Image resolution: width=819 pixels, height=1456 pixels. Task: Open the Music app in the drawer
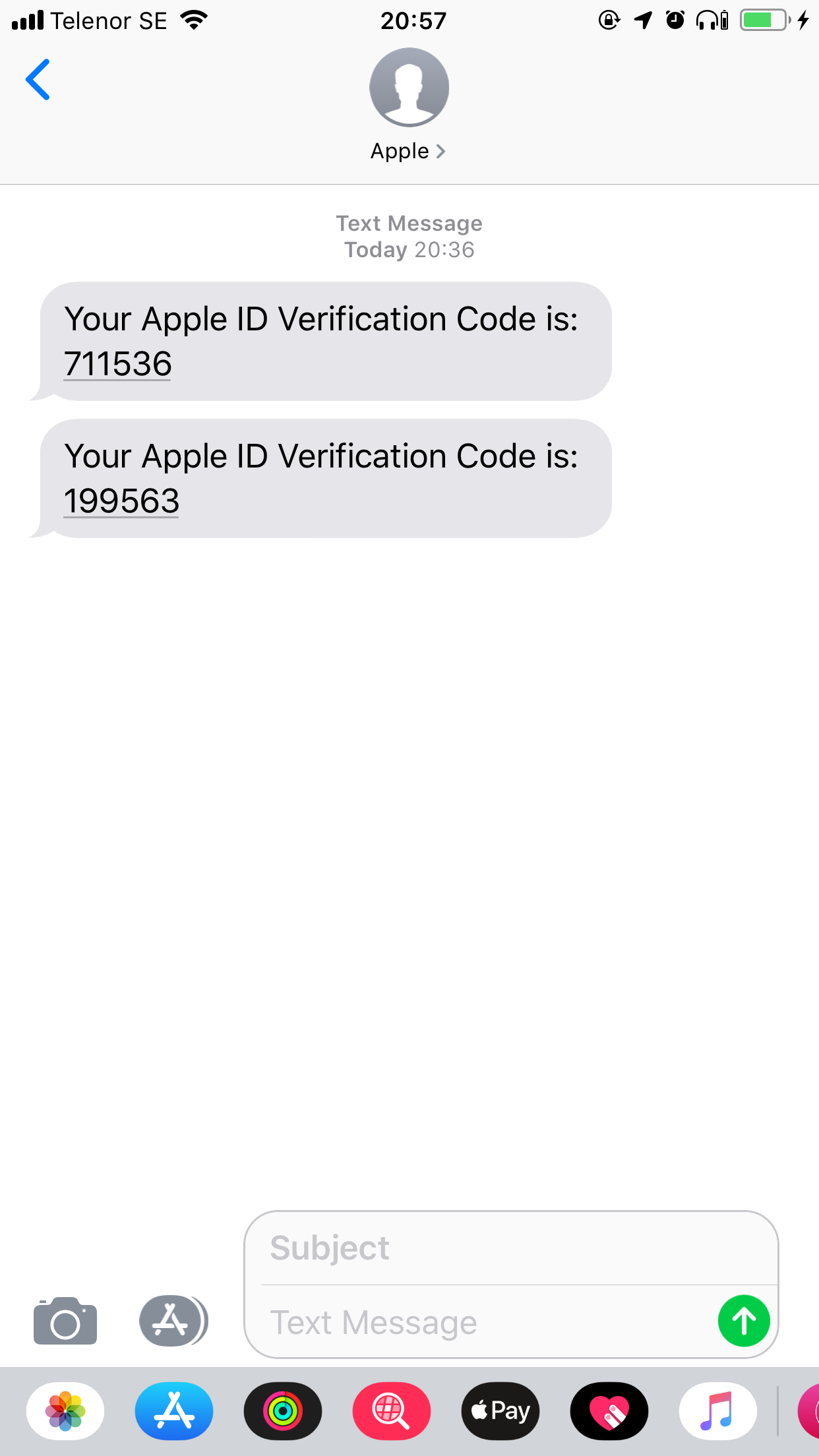[x=718, y=1411]
